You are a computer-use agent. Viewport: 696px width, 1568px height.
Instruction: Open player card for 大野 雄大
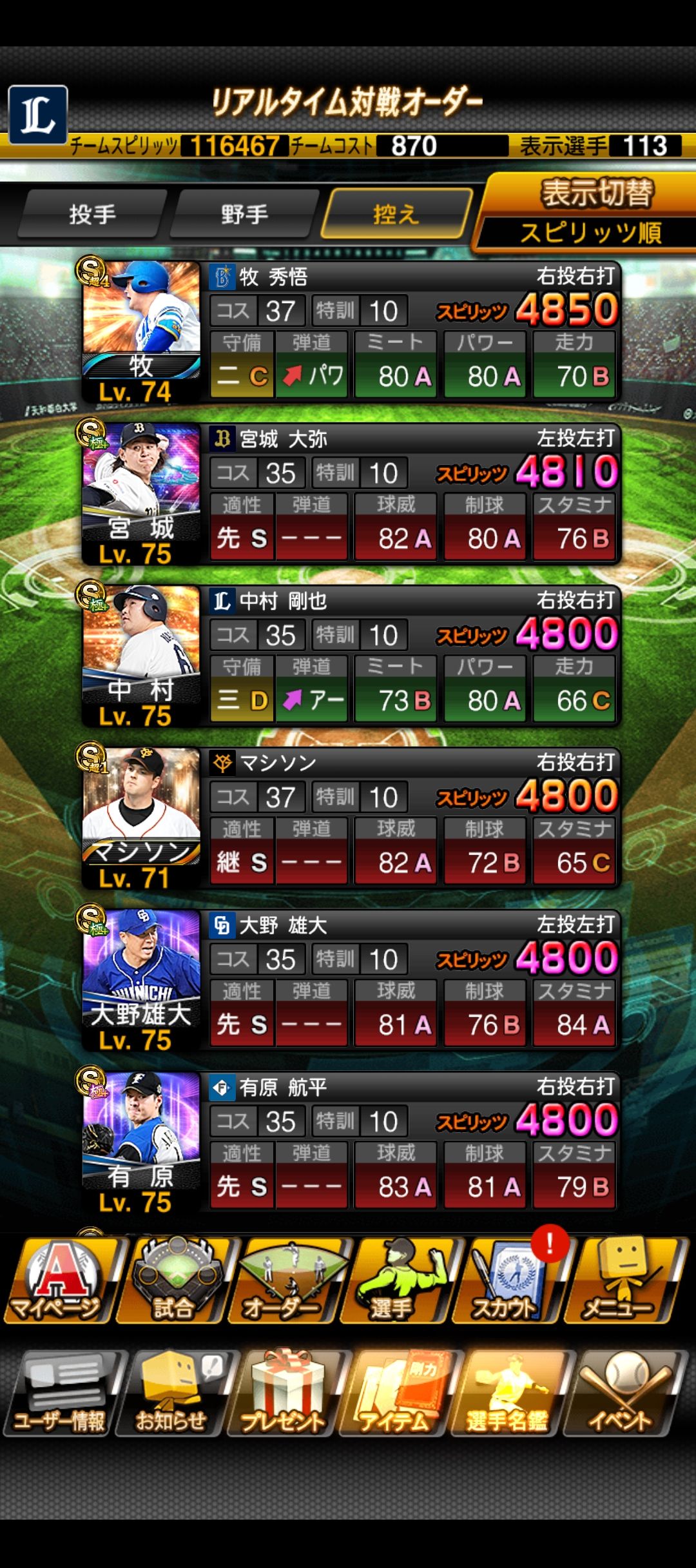tap(140, 980)
